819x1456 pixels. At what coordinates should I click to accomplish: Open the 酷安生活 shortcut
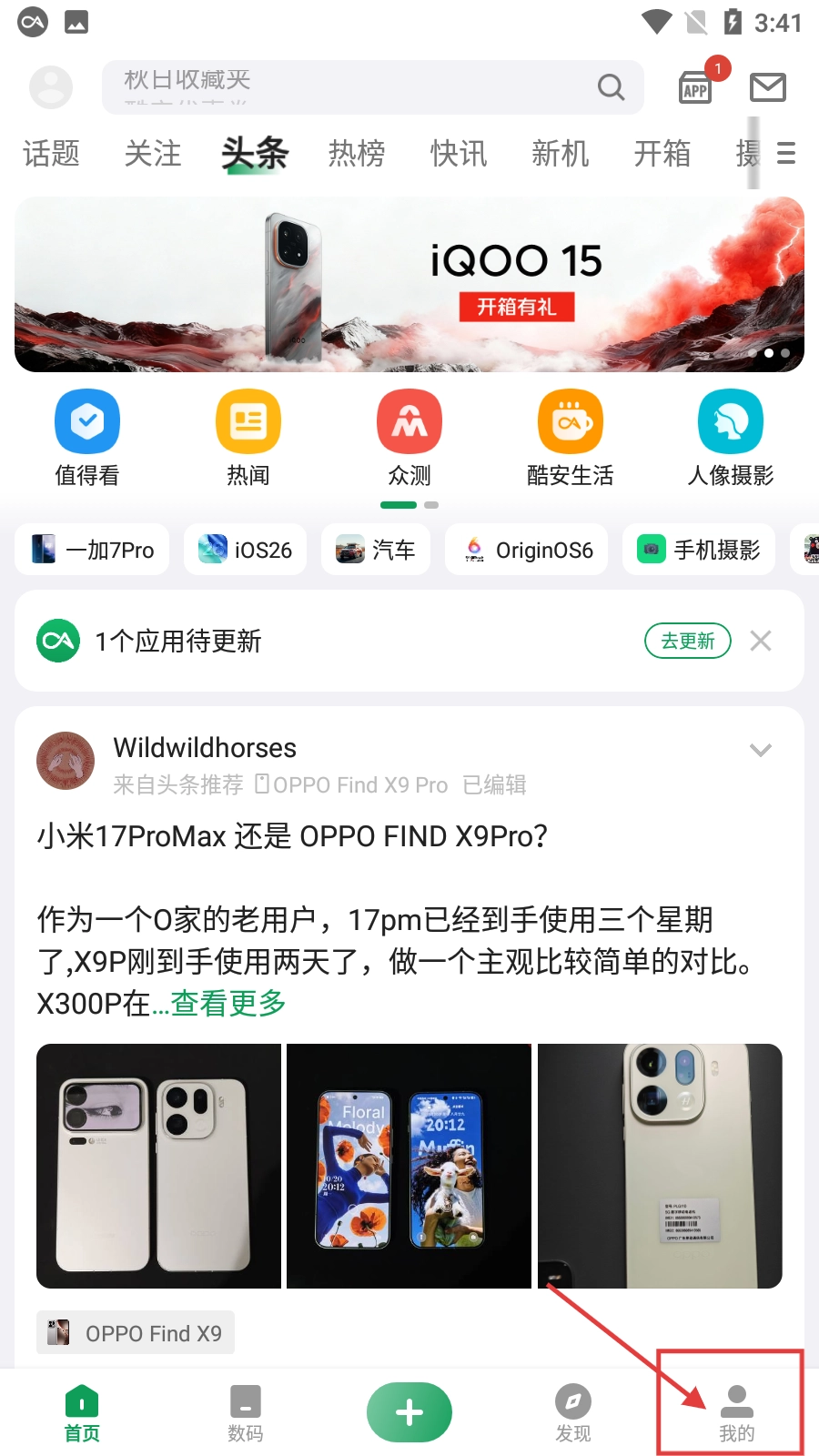(x=571, y=437)
